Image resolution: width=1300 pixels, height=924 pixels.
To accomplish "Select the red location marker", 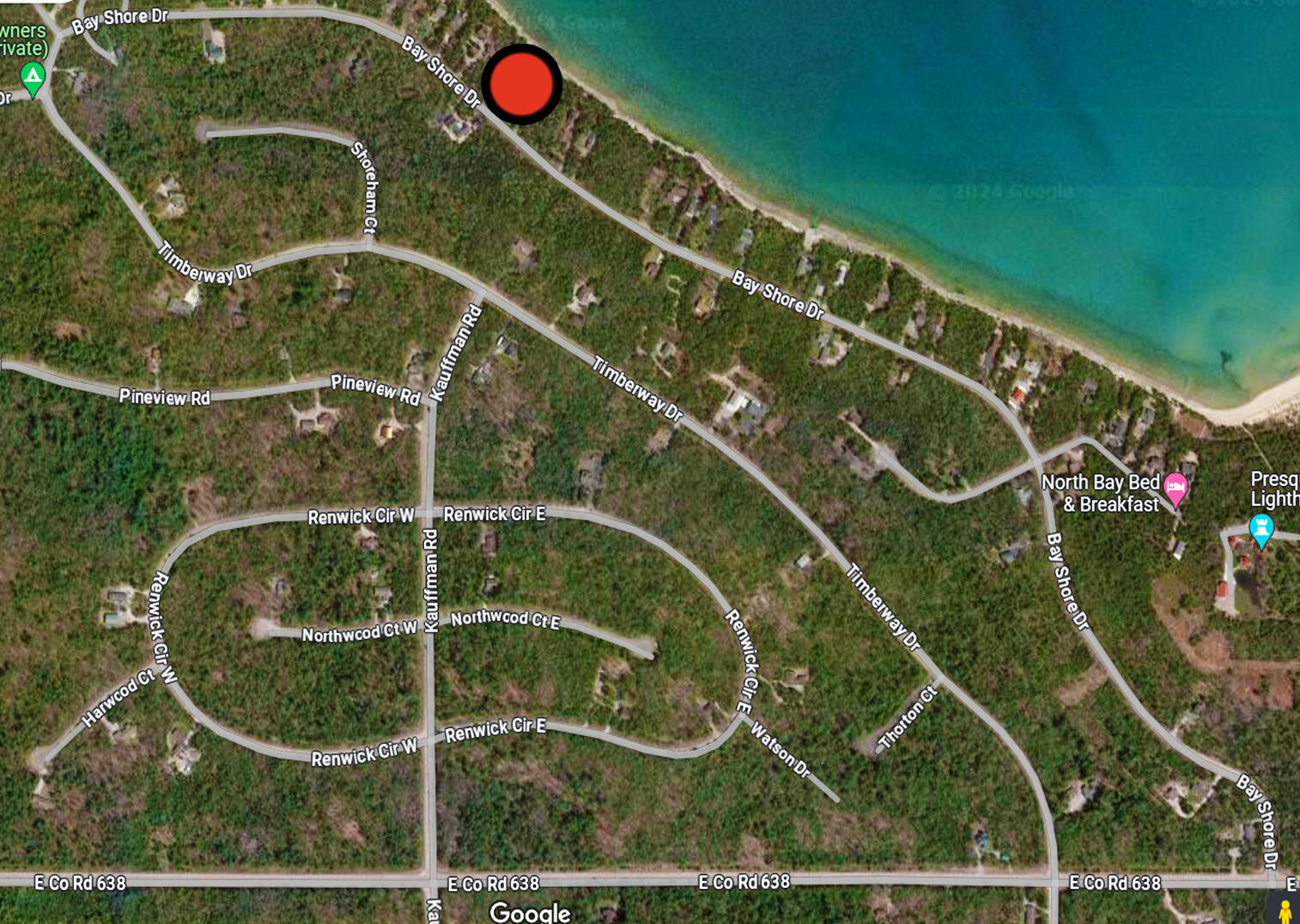I will point(521,84).
